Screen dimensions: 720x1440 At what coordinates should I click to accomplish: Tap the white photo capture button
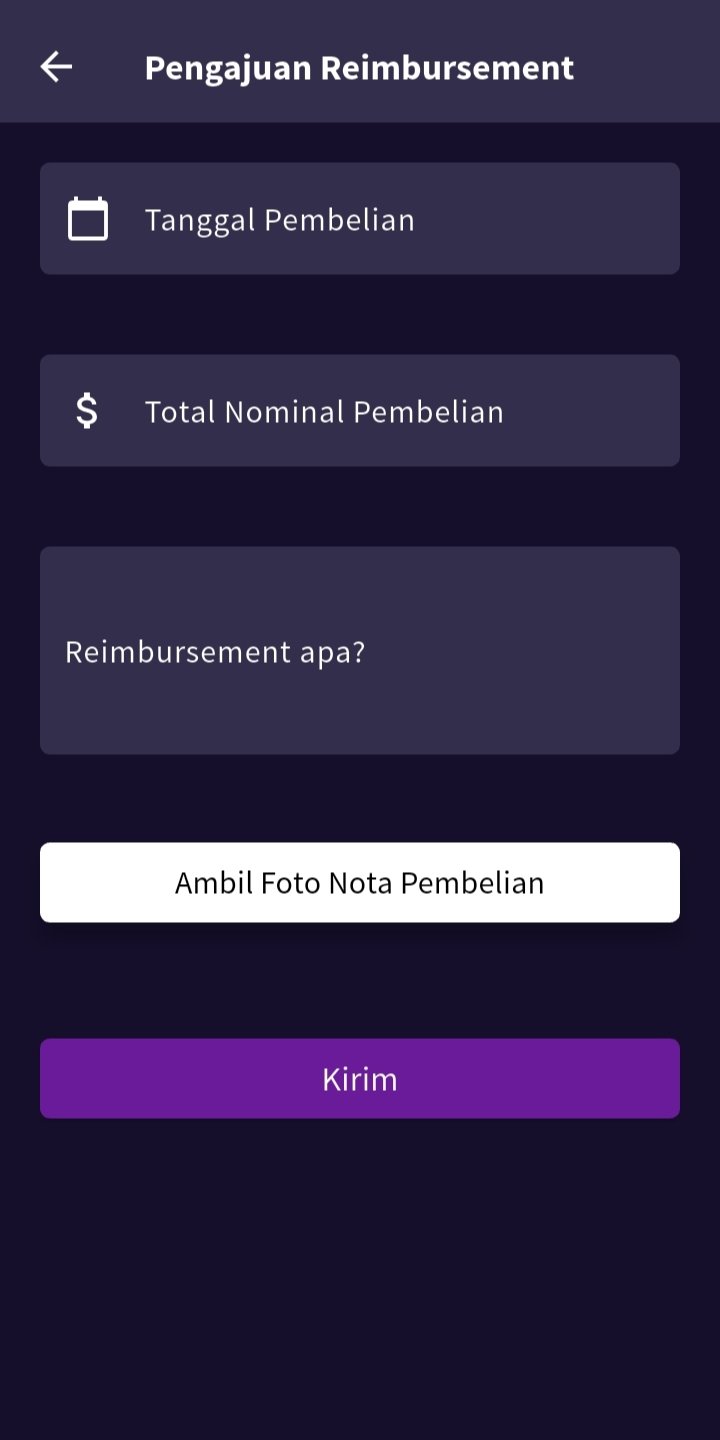pyautogui.click(x=360, y=882)
